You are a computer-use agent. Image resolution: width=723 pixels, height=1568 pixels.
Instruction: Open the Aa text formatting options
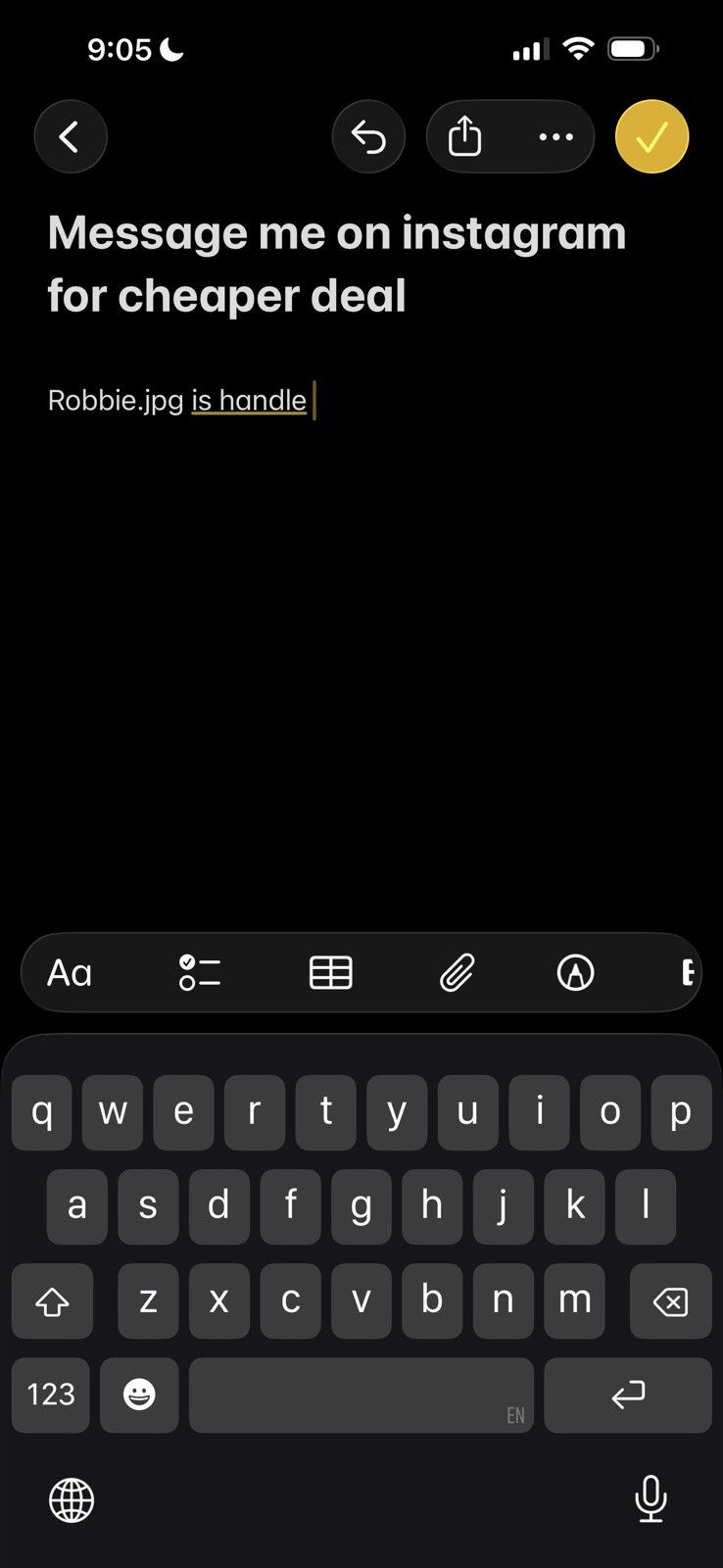tap(70, 973)
